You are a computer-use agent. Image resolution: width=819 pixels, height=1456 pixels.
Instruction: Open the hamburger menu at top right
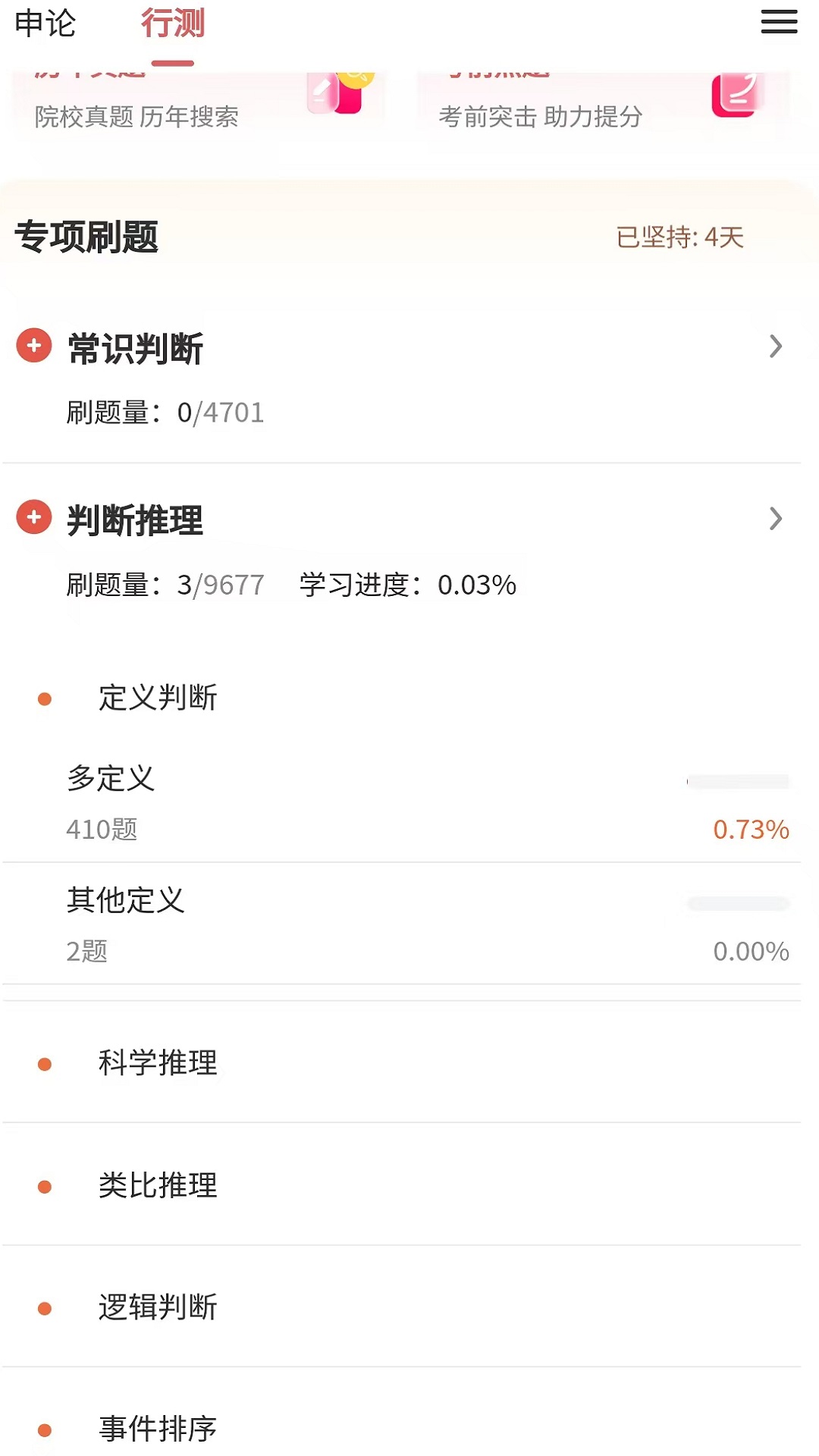[x=778, y=23]
